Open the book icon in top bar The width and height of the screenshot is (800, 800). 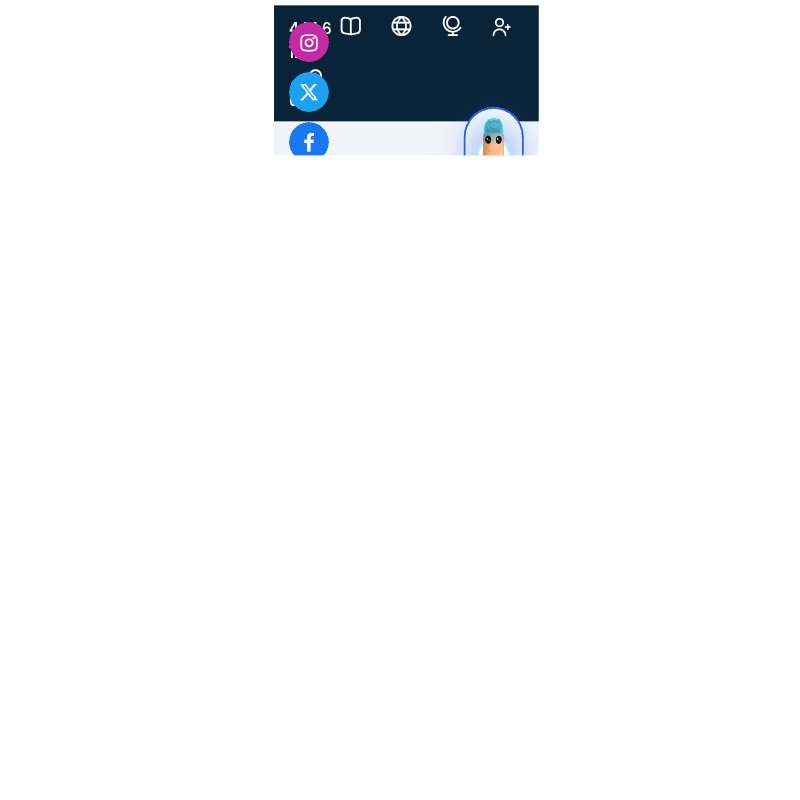click(351, 26)
